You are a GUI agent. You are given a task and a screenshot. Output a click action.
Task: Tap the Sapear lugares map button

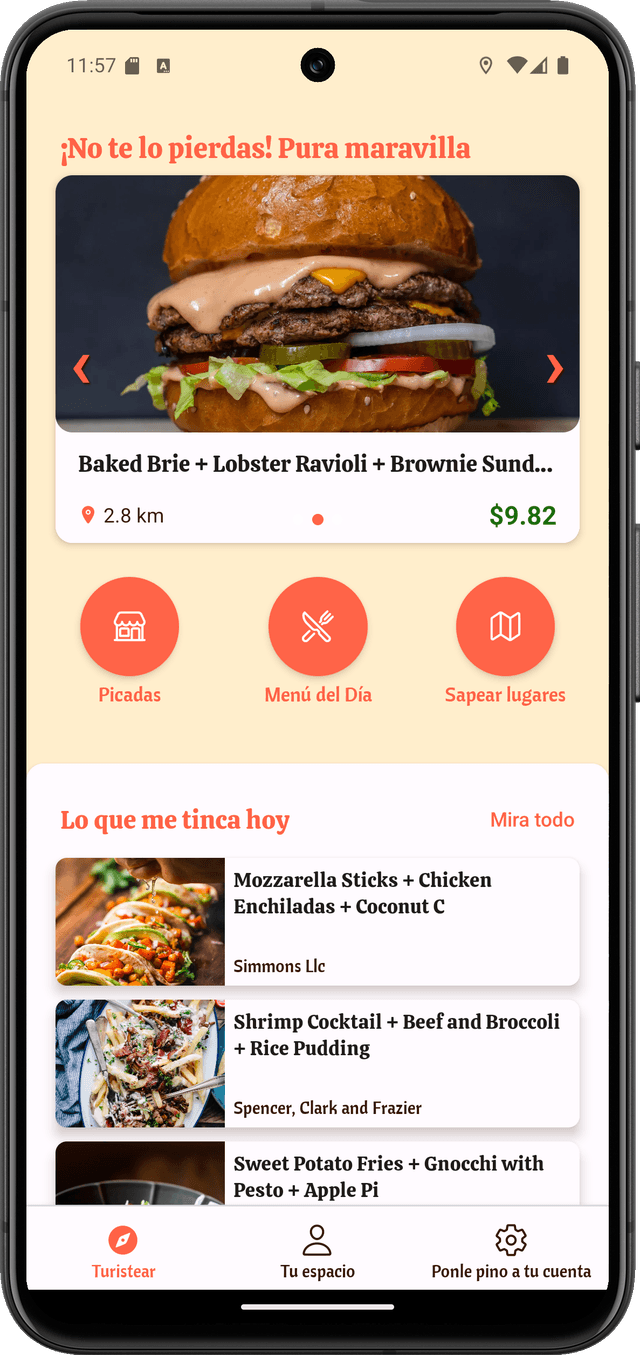click(505, 627)
